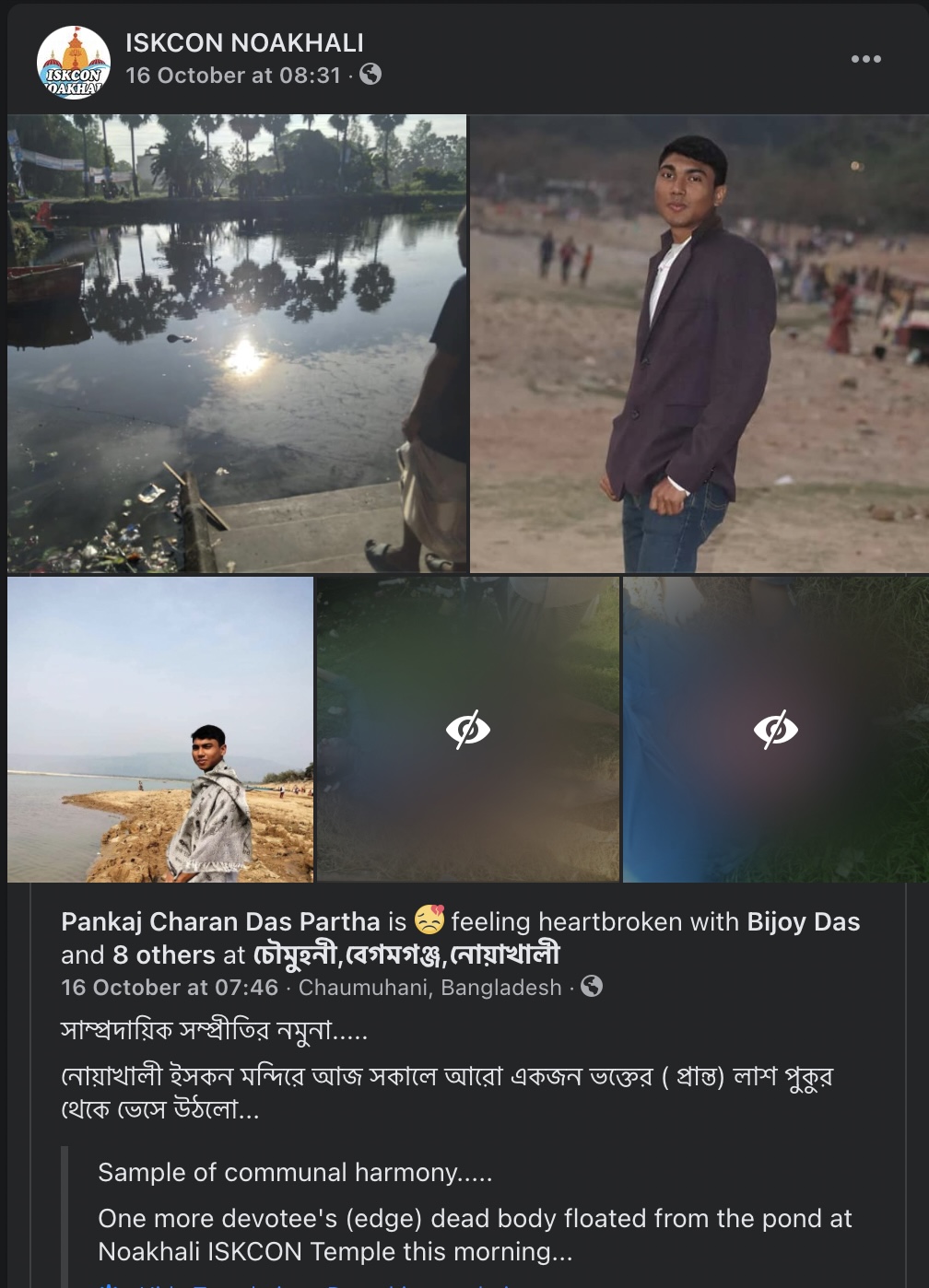The height and width of the screenshot is (1288, 929).
Task: Open the চৌমুহনী,বেগমগঞ্জ,নোয়াখালী location link
Action: [406, 954]
